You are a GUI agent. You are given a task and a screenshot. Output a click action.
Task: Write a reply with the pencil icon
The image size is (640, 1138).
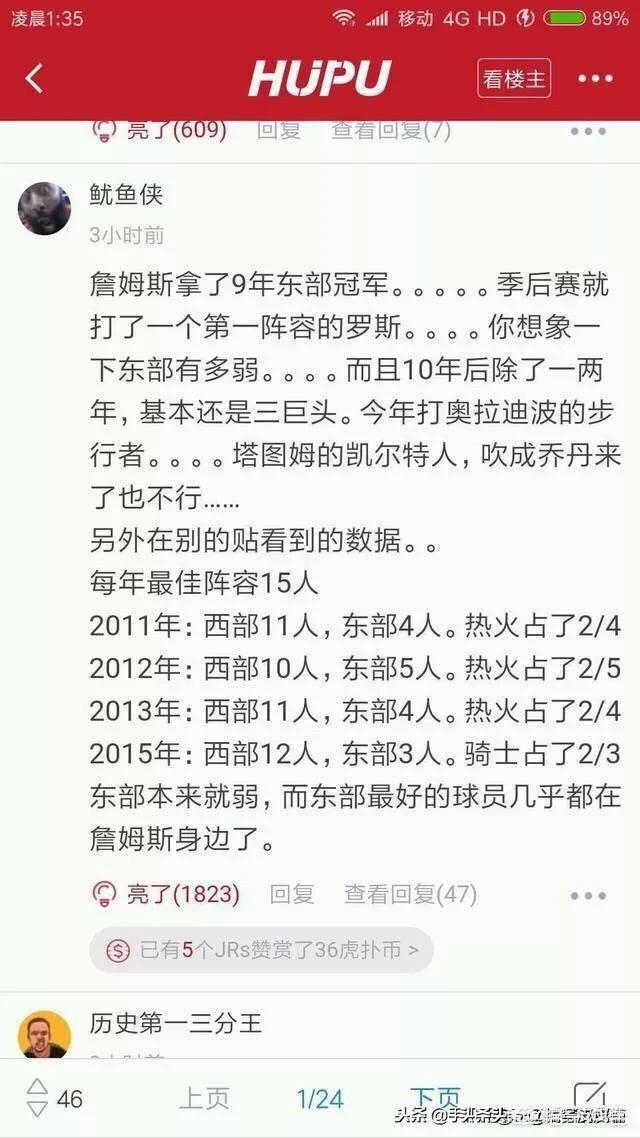pyautogui.click(x=589, y=1096)
